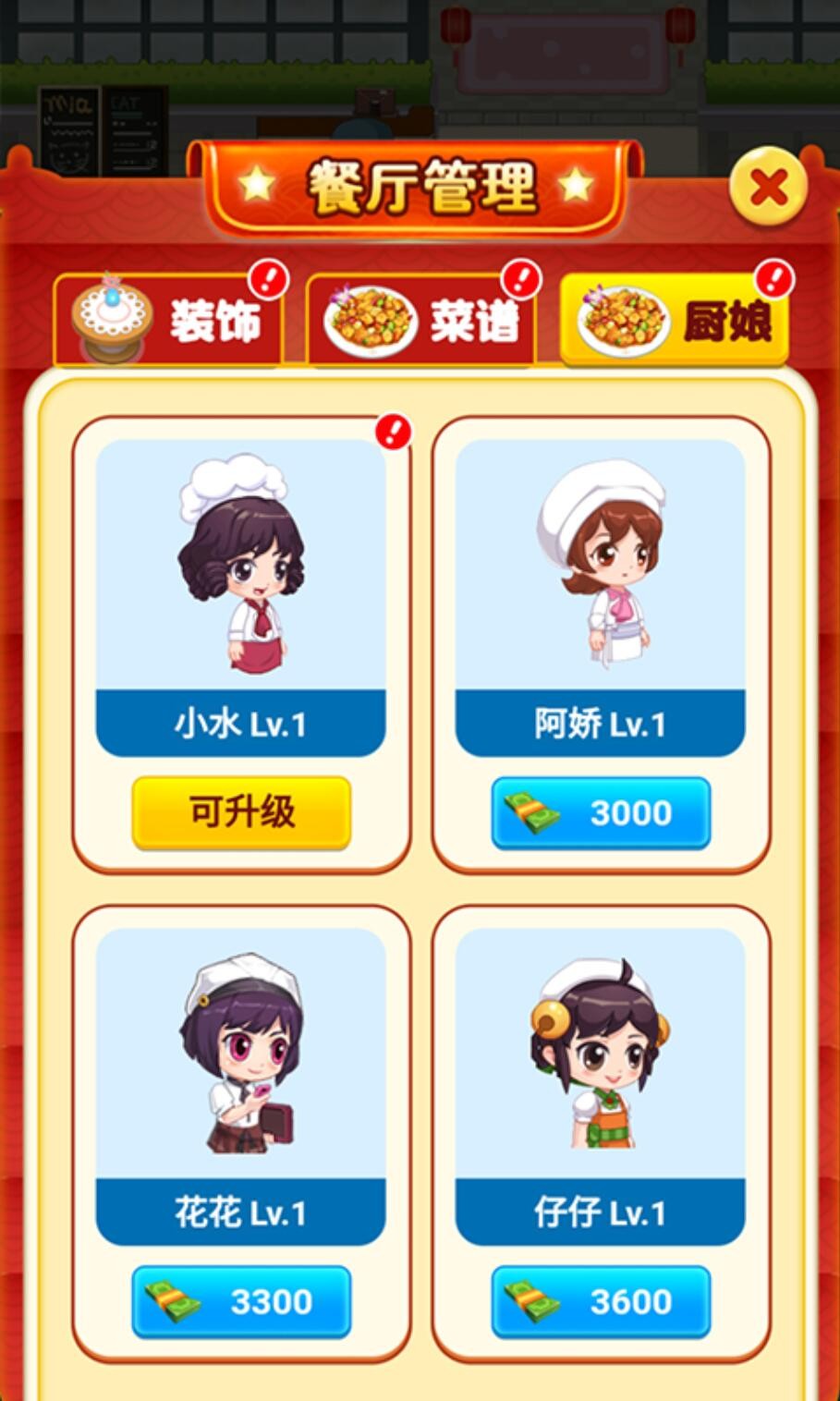Hire 花花 for 3300 cash

(x=241, y=1301)
